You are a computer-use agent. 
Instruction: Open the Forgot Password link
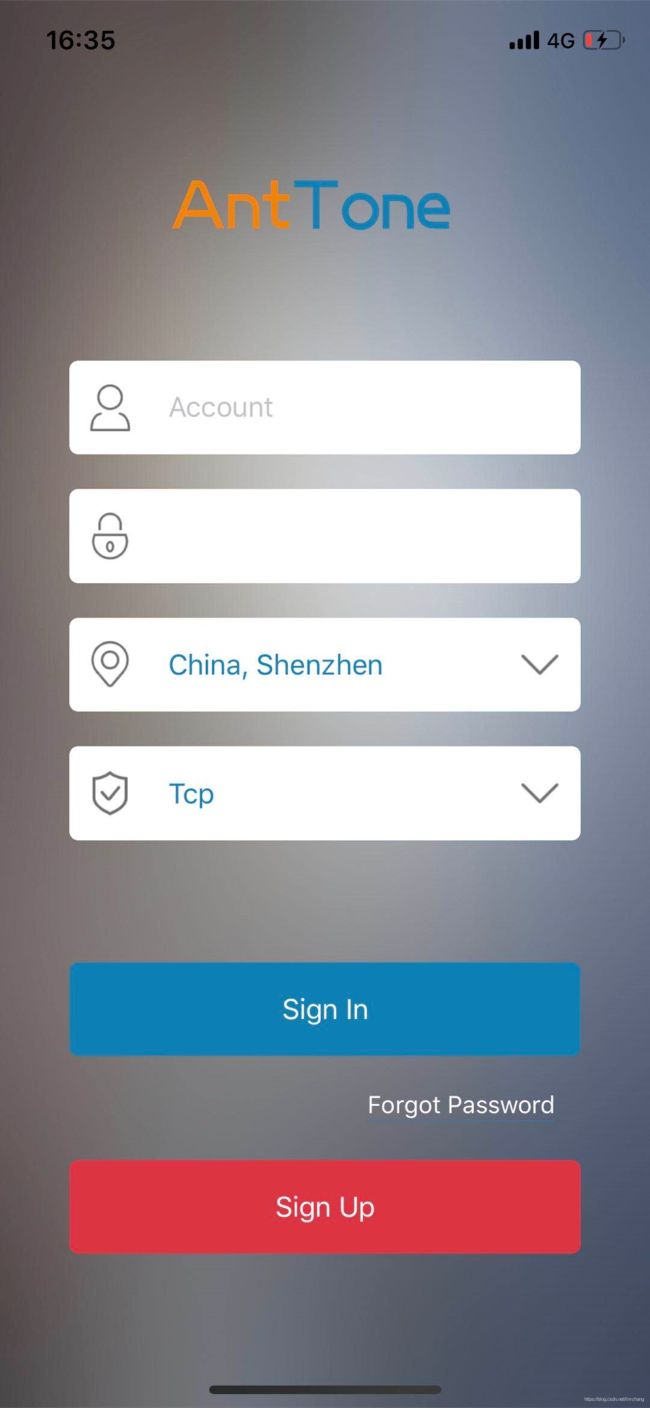[x=460, y=1105]
